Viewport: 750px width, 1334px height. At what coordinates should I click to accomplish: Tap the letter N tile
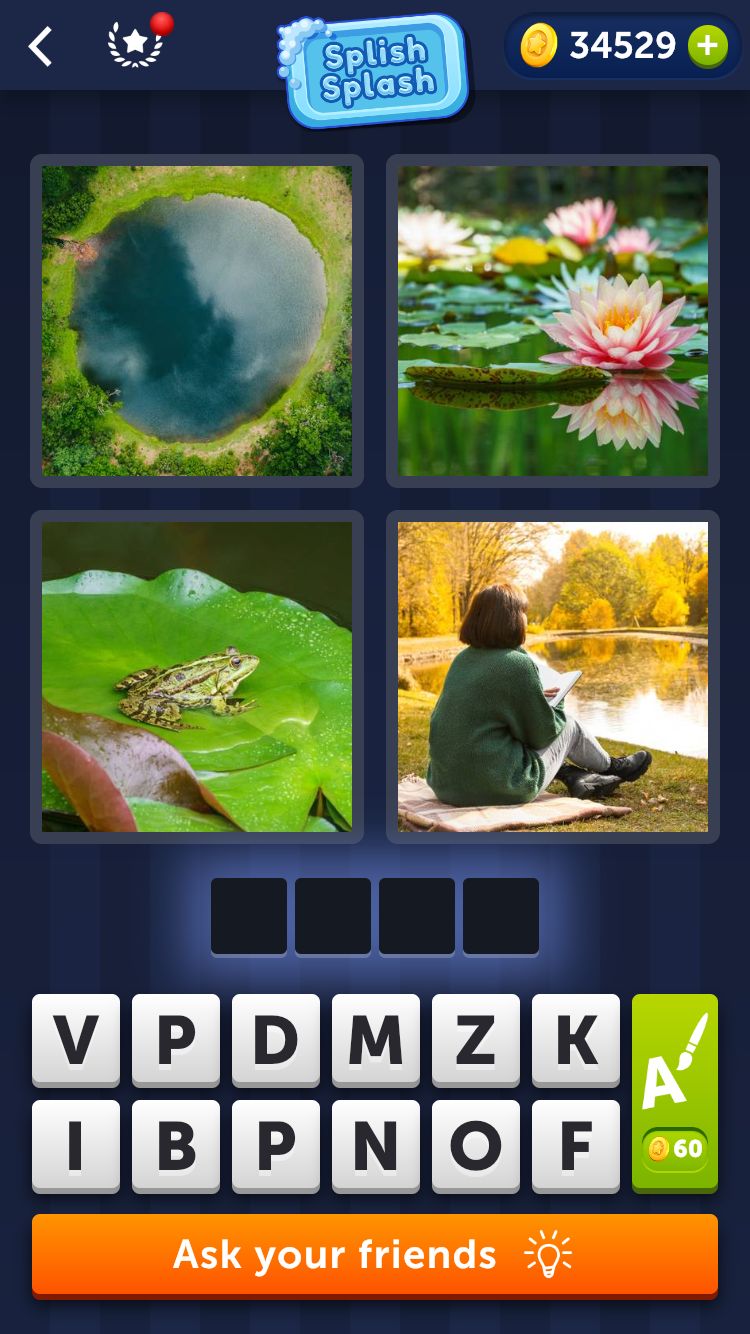coord(376,1146)
